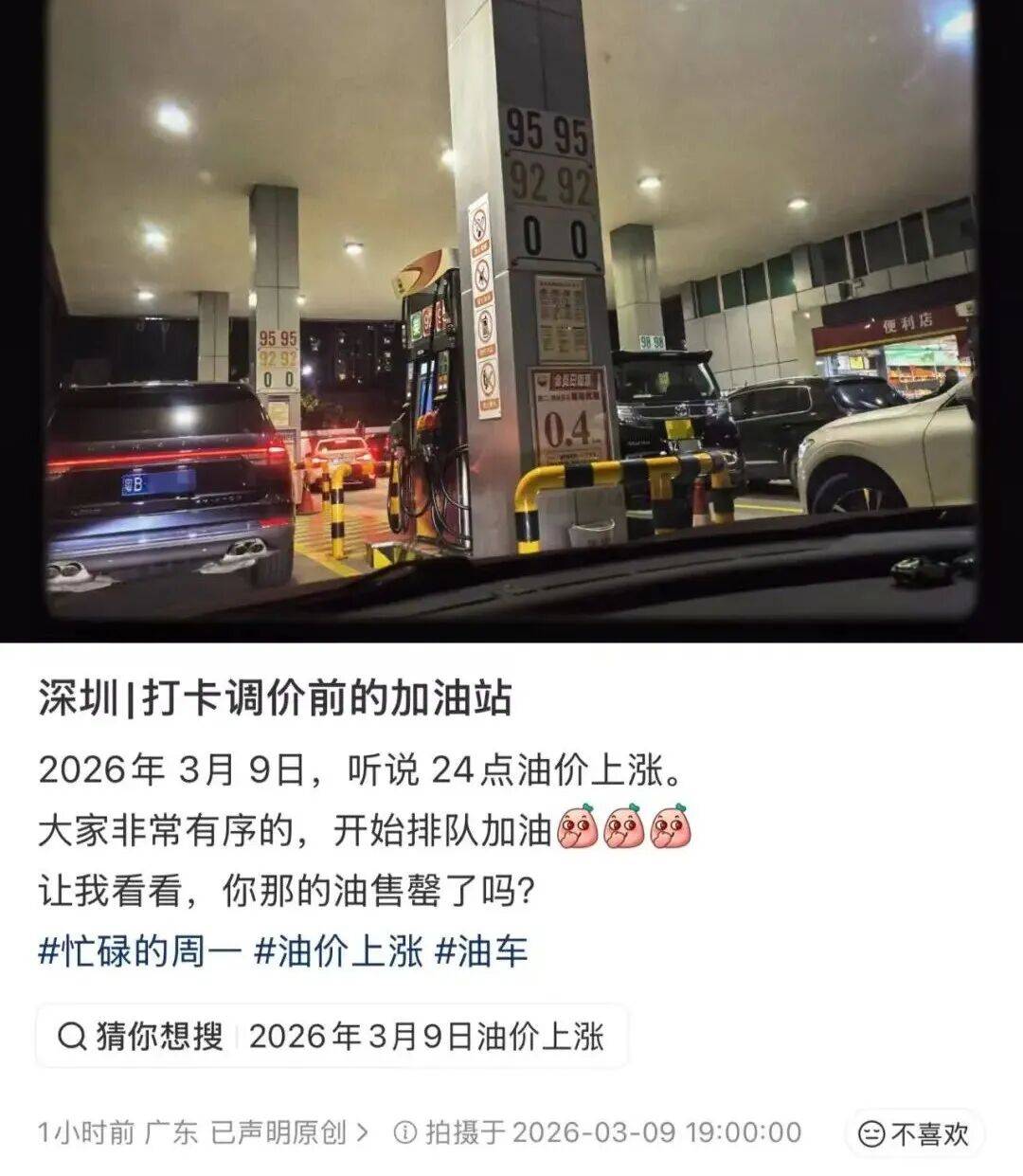Open the #油价上涨 hashtag
The width and height of the screenshot is (1023, 1176).
coord(337,950)
